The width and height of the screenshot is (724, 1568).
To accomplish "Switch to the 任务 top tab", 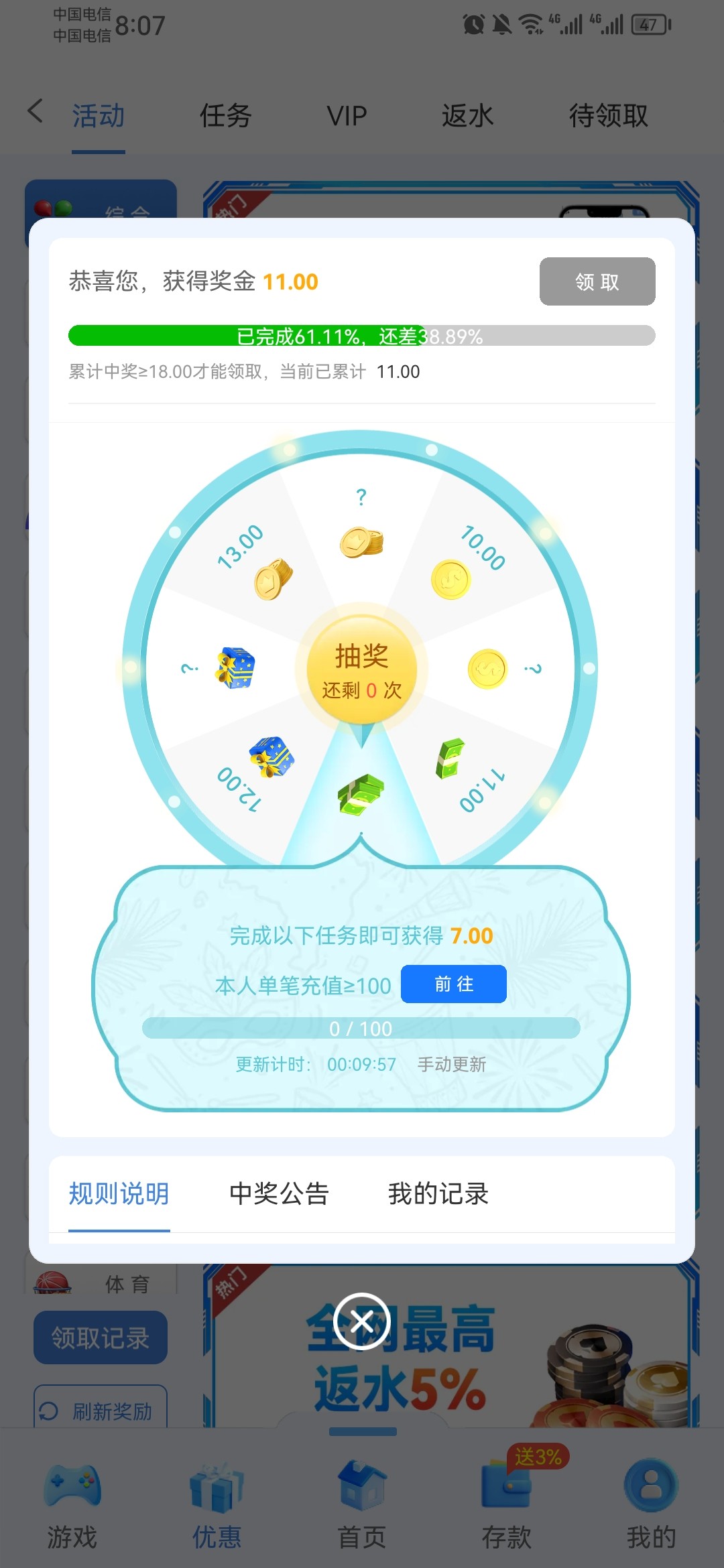I will click(225, 115).
